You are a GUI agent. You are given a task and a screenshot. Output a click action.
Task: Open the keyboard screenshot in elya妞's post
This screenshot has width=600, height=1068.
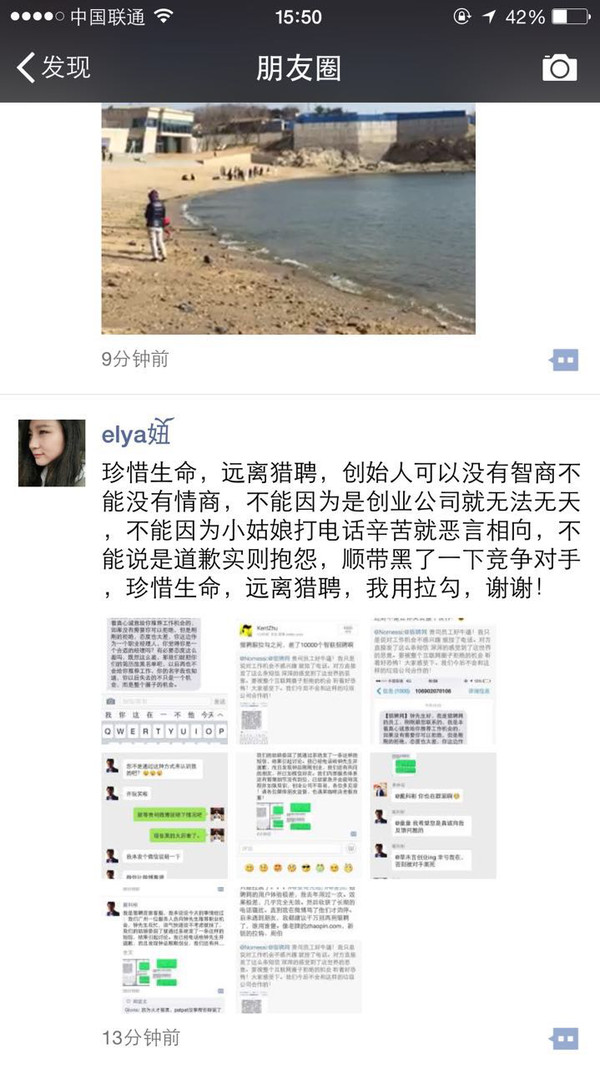pos(163,679)
